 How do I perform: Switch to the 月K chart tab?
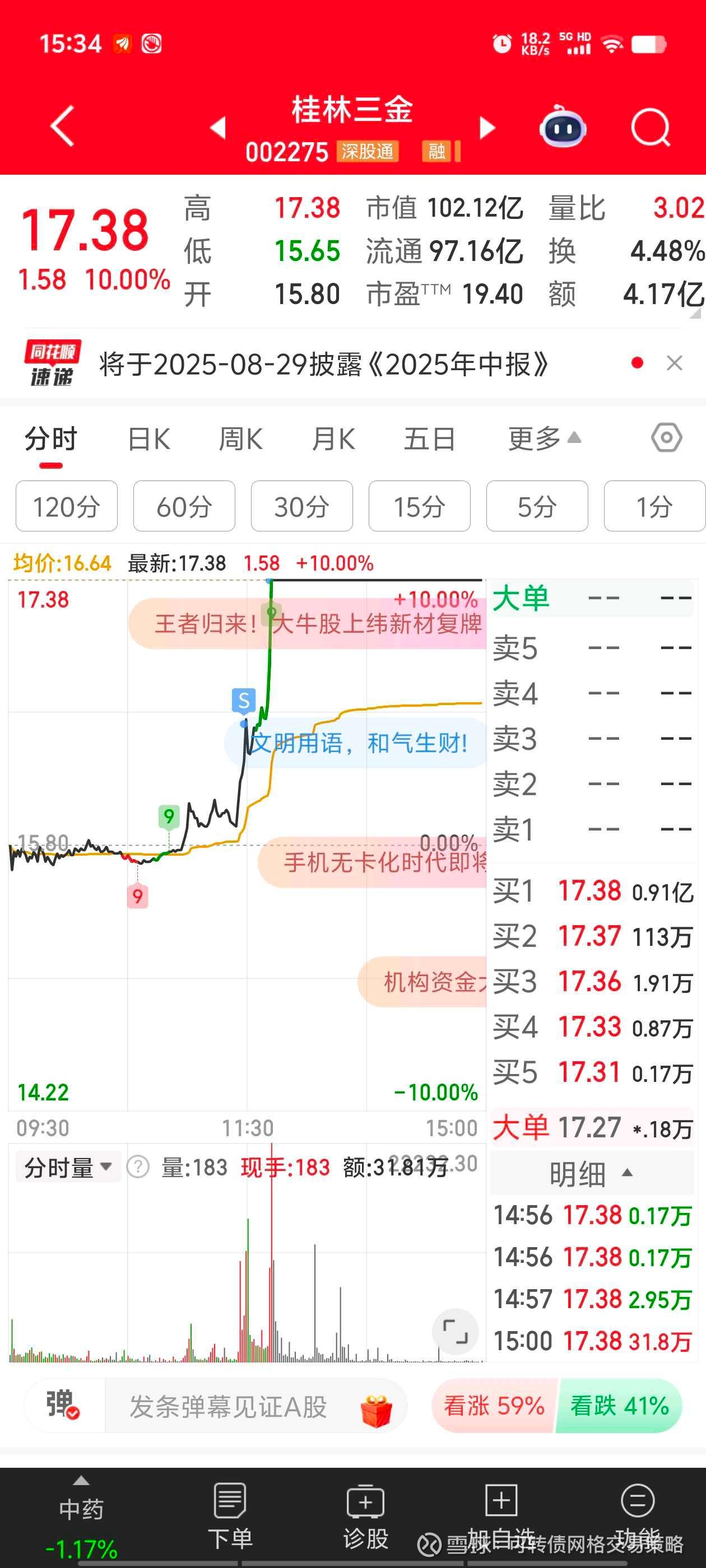pos(334,439)
